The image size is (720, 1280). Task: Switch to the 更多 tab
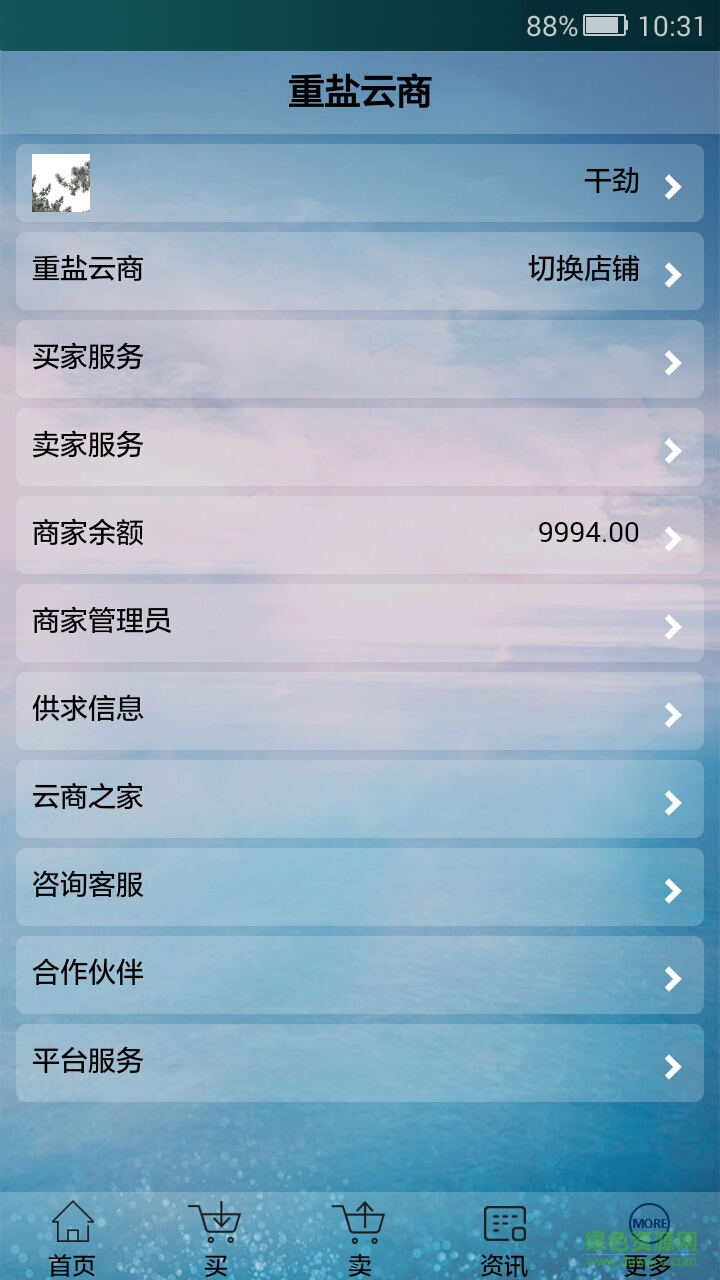(x=648, y=1240)
